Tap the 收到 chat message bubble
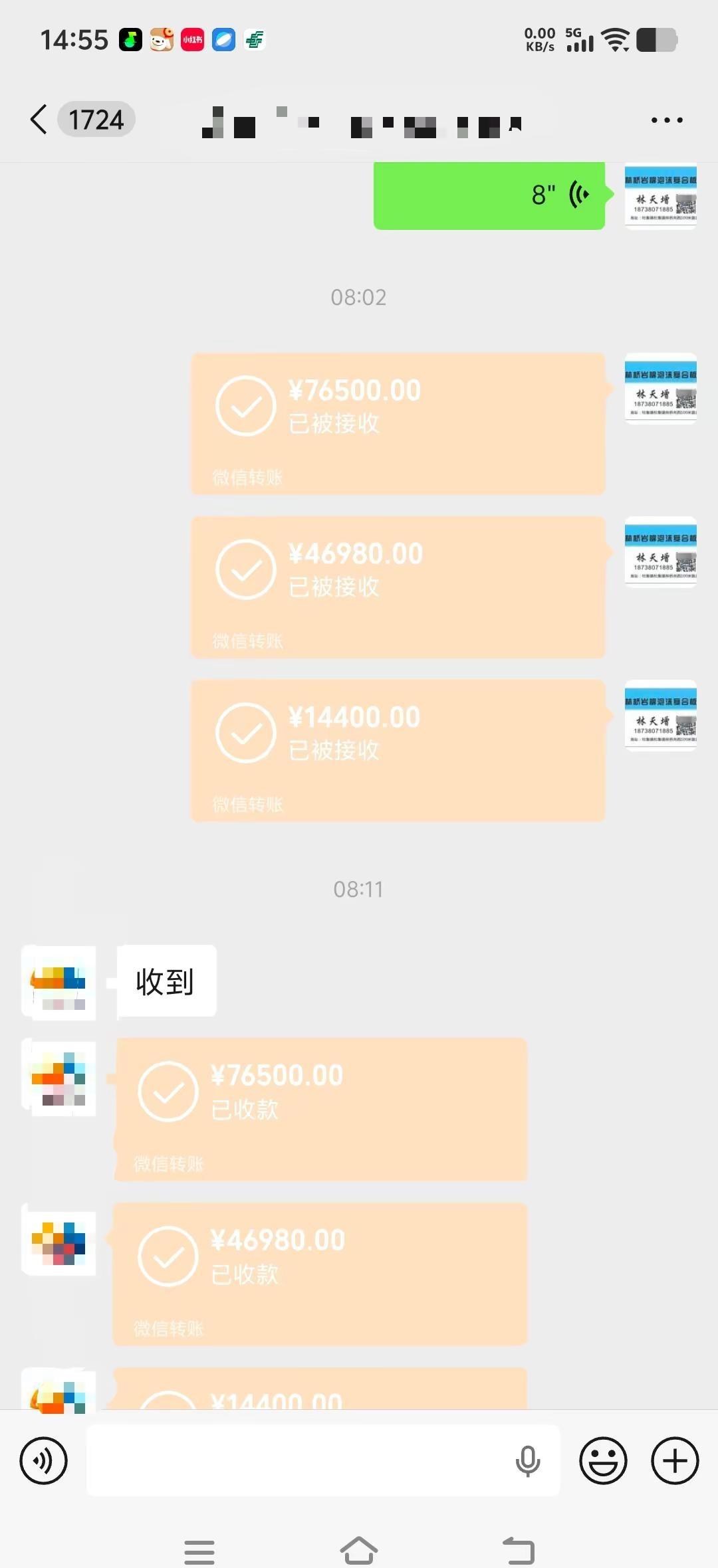Image resolution: width=718 pixels, height=1568 pixels. click(166, 981)
